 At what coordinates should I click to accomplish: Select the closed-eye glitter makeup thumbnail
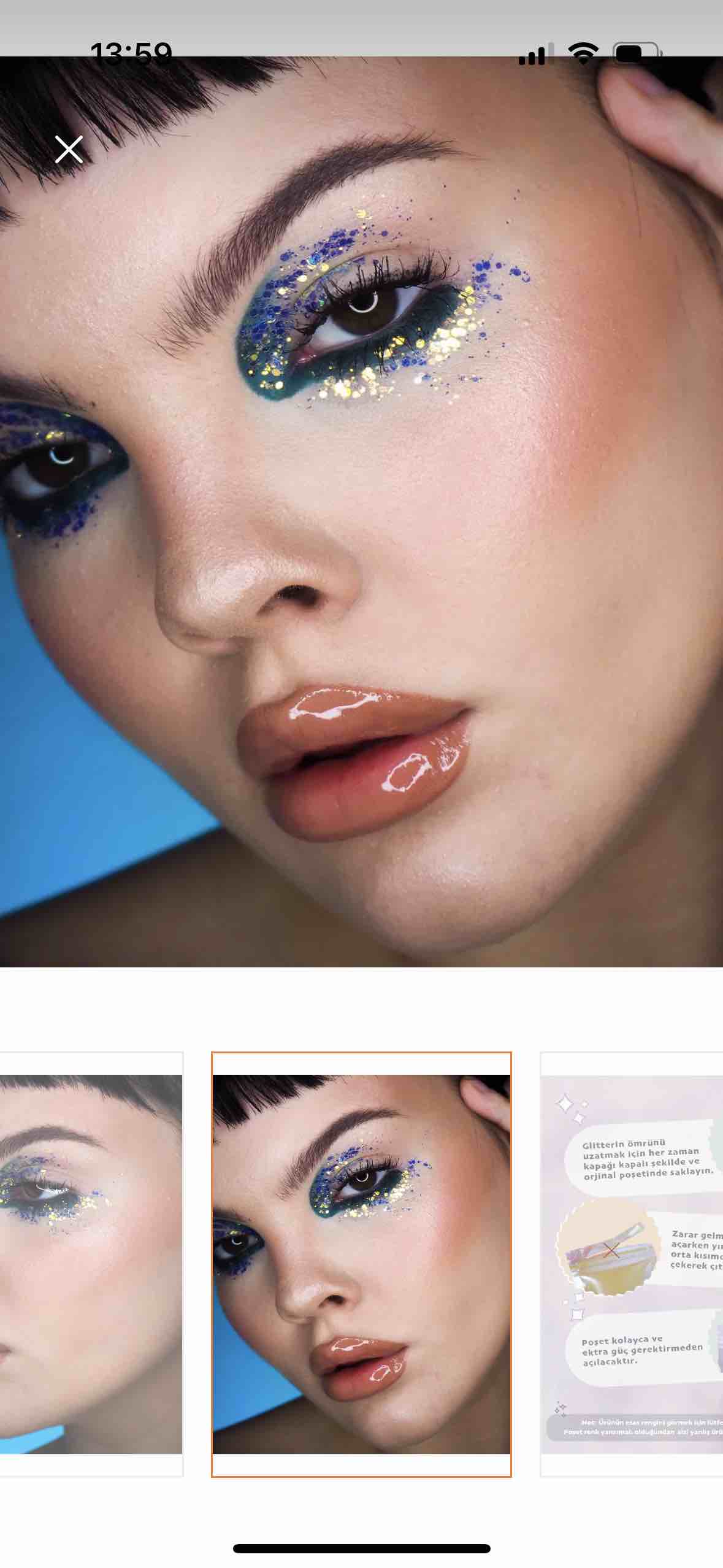91,1264
